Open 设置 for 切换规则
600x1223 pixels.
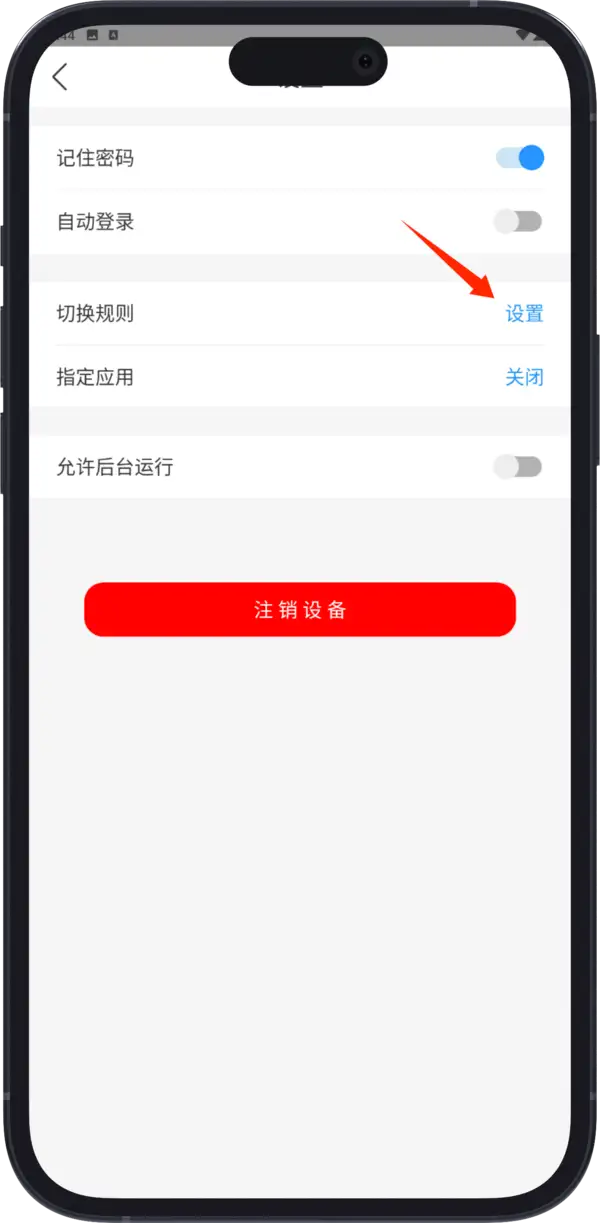click(x=524, y=314)
